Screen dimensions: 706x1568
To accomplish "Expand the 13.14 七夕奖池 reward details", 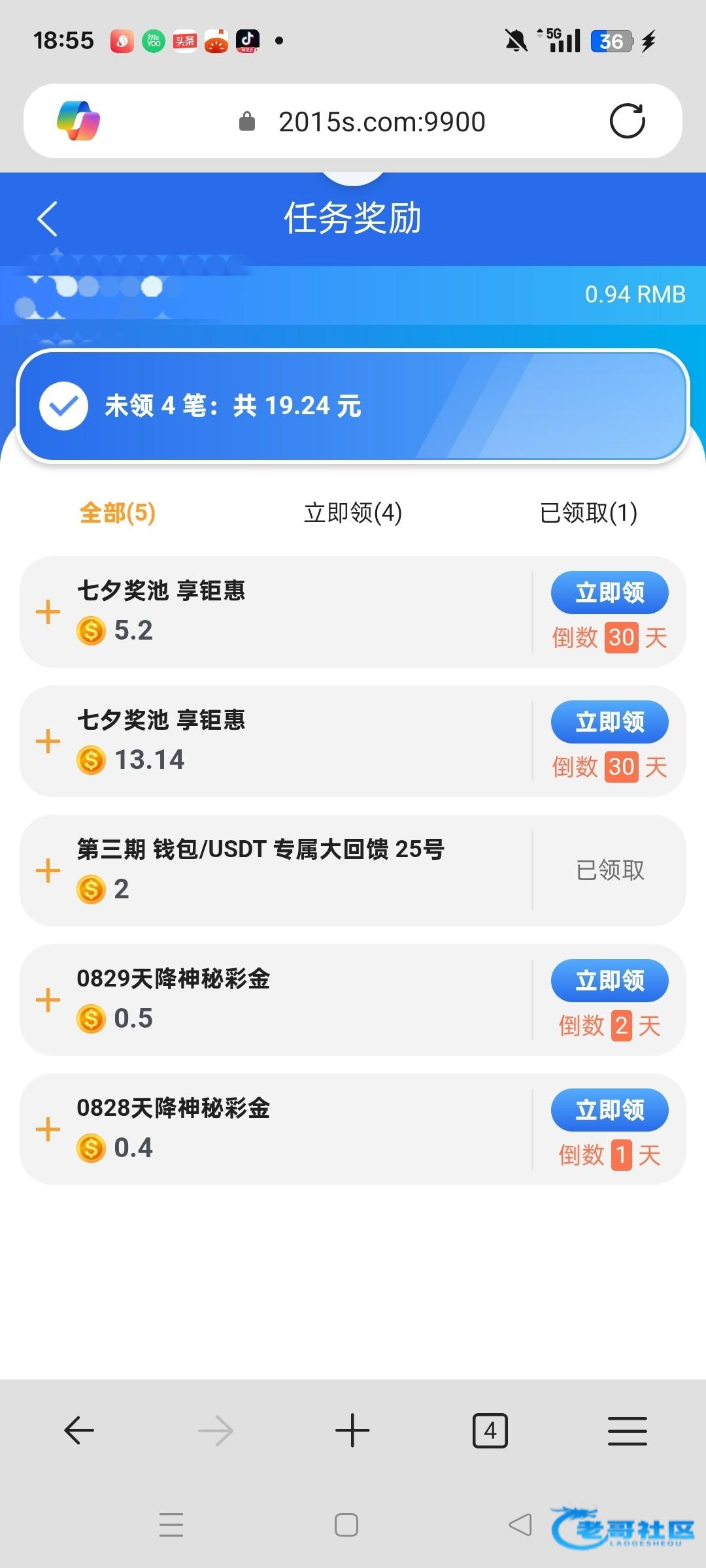I will 48,742.
